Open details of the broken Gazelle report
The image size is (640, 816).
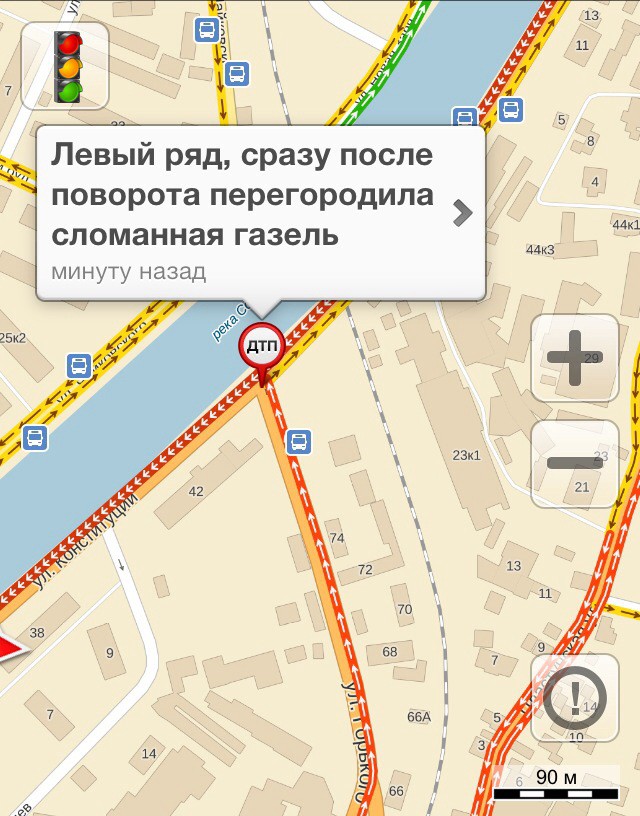tap(461, 212)
